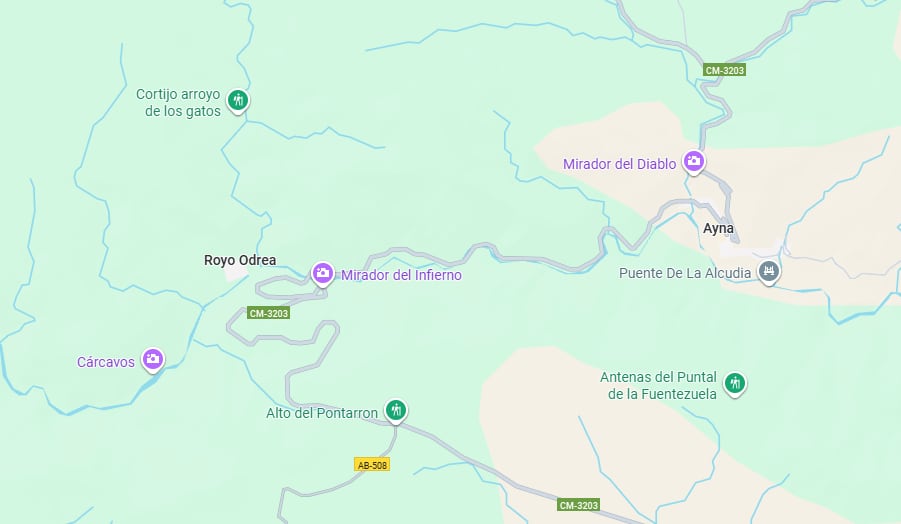The height and width of the screenshot is (524, 901).
Task: Open the Mirador del Infierno viewpoint marker
Action: coord(322,272)
